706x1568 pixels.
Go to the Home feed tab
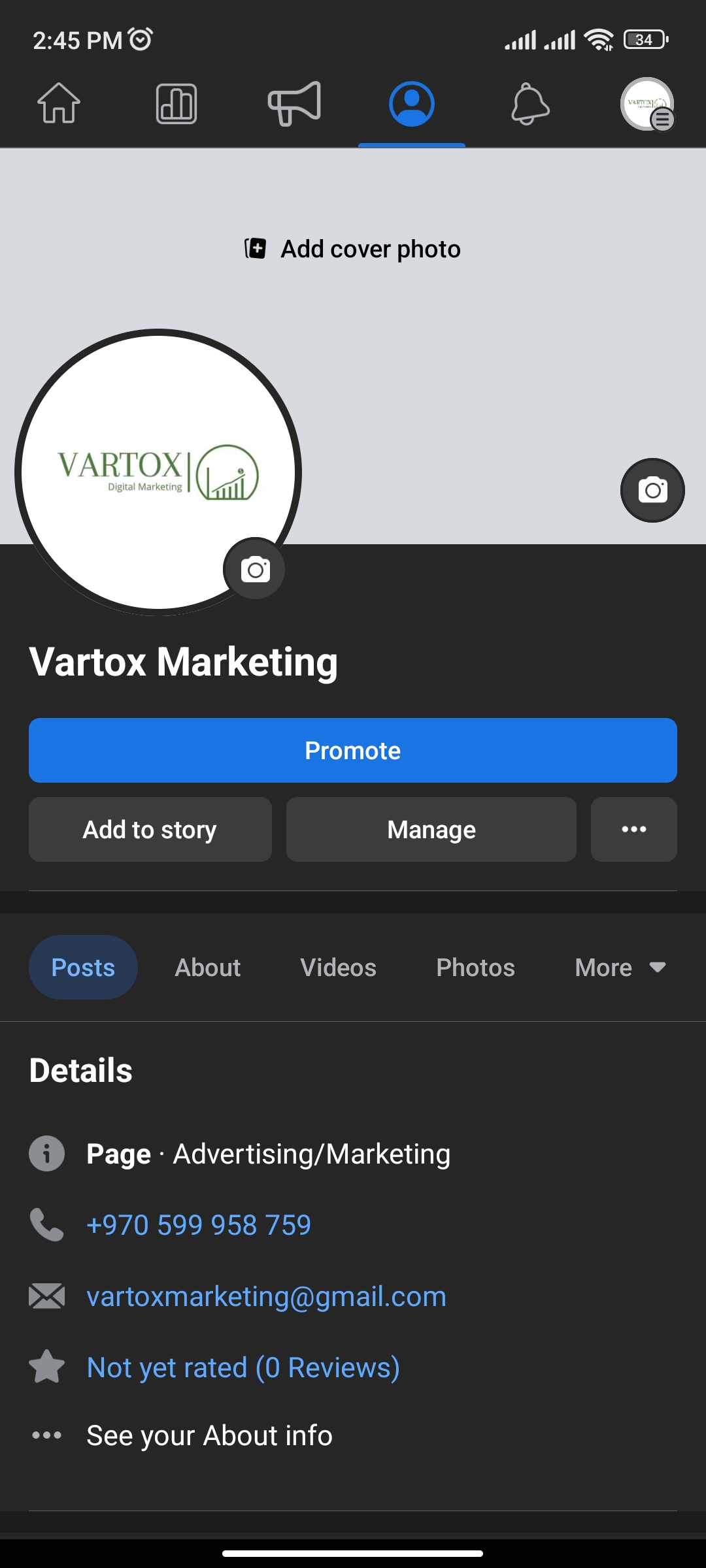pos(59,103)
